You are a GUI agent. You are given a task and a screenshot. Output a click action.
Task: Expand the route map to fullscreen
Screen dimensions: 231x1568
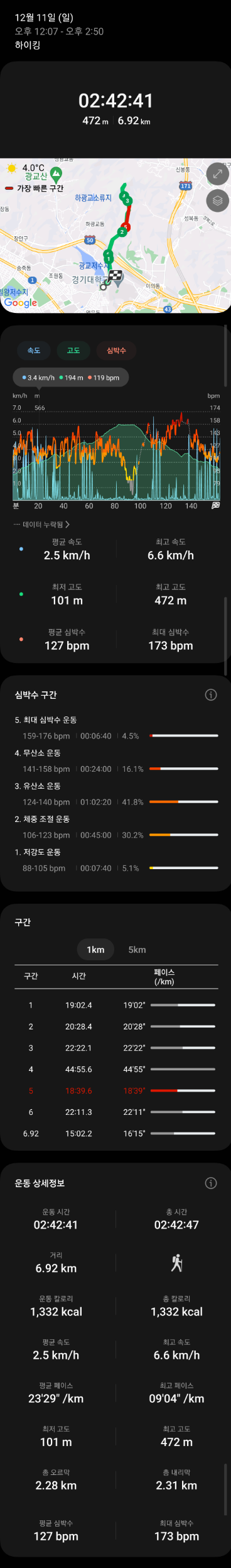click(x=217, y=174)
